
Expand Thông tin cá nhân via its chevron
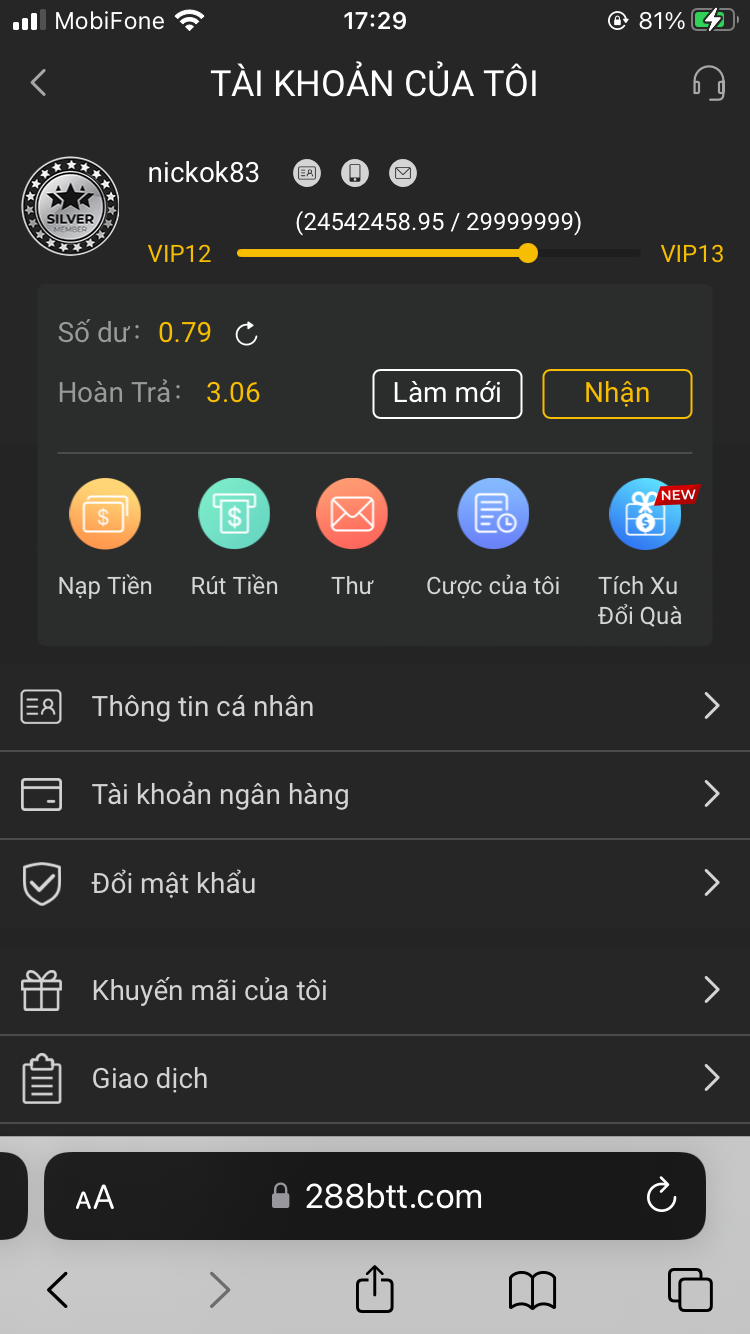711,706
